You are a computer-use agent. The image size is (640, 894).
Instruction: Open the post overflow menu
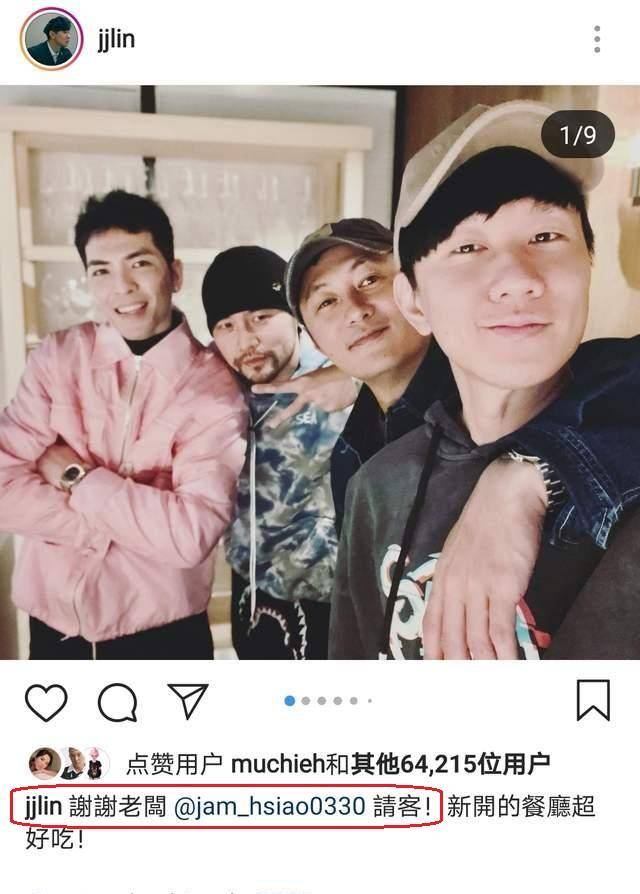(597, 40)
